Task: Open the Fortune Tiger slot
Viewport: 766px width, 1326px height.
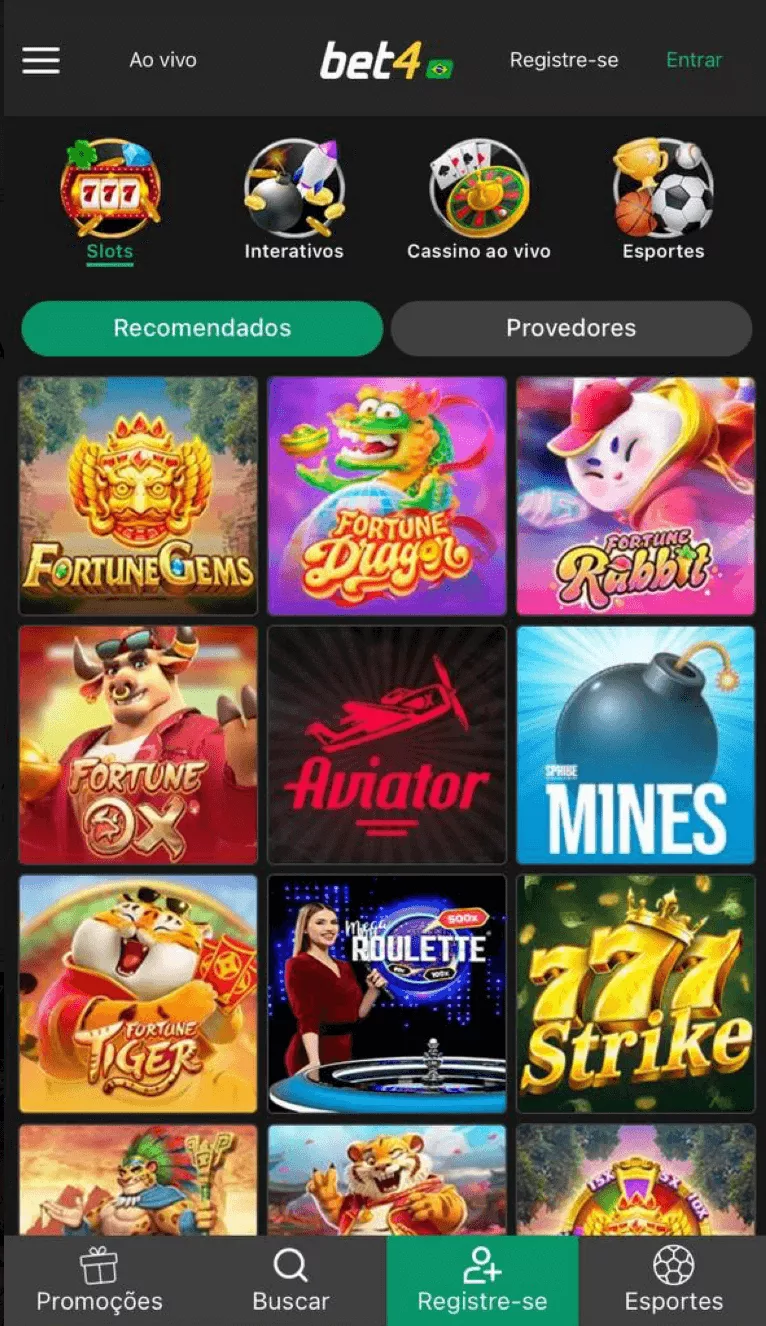Action: pyautogui.click(x=138, y=994)
